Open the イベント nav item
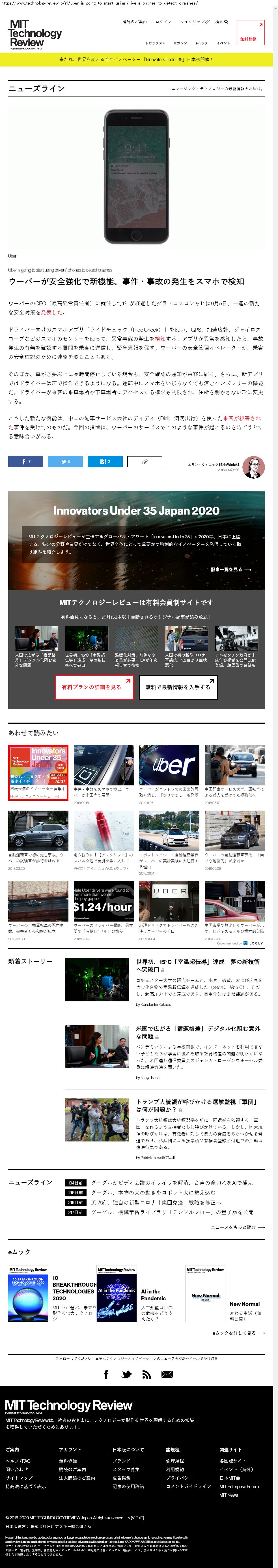The height and width of the screenshot is (1568, 278). (x=223, y=43)
